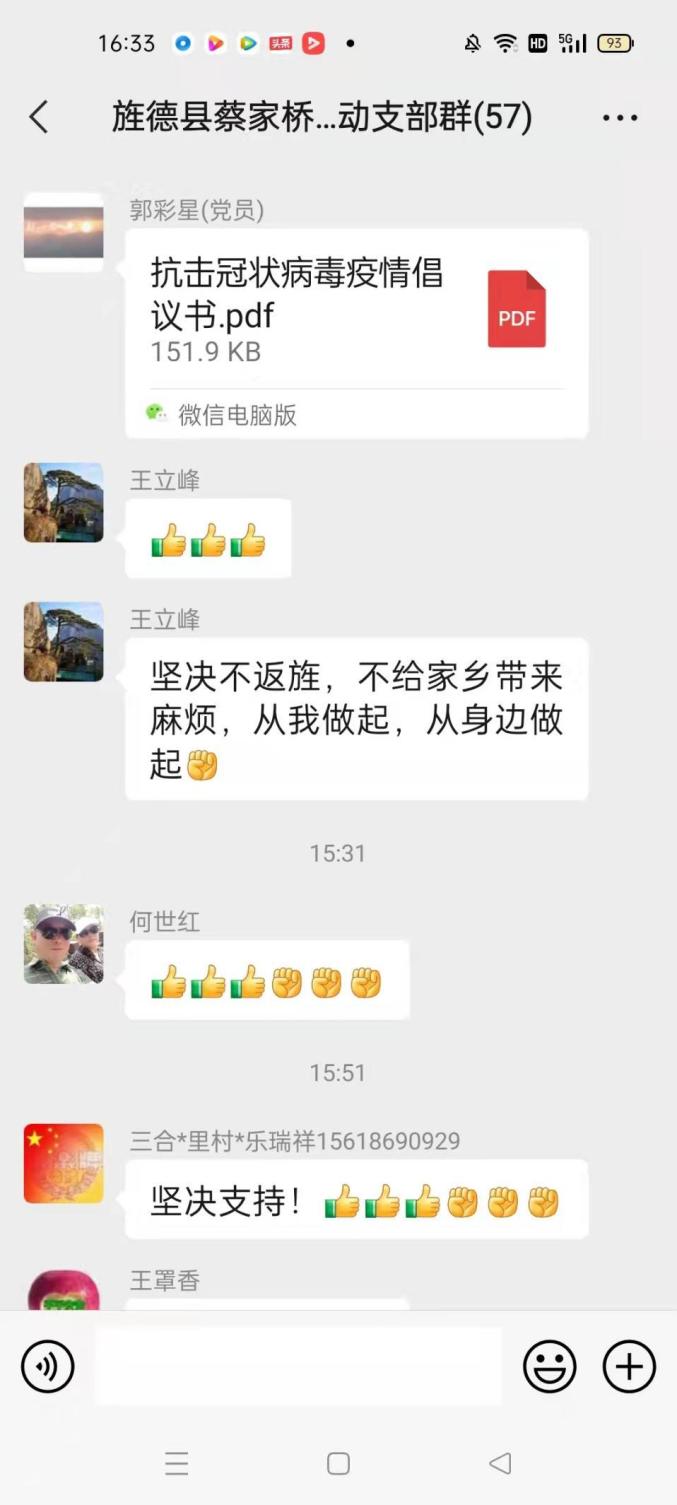Switch to voice message input

click(x=48, y=1366)
